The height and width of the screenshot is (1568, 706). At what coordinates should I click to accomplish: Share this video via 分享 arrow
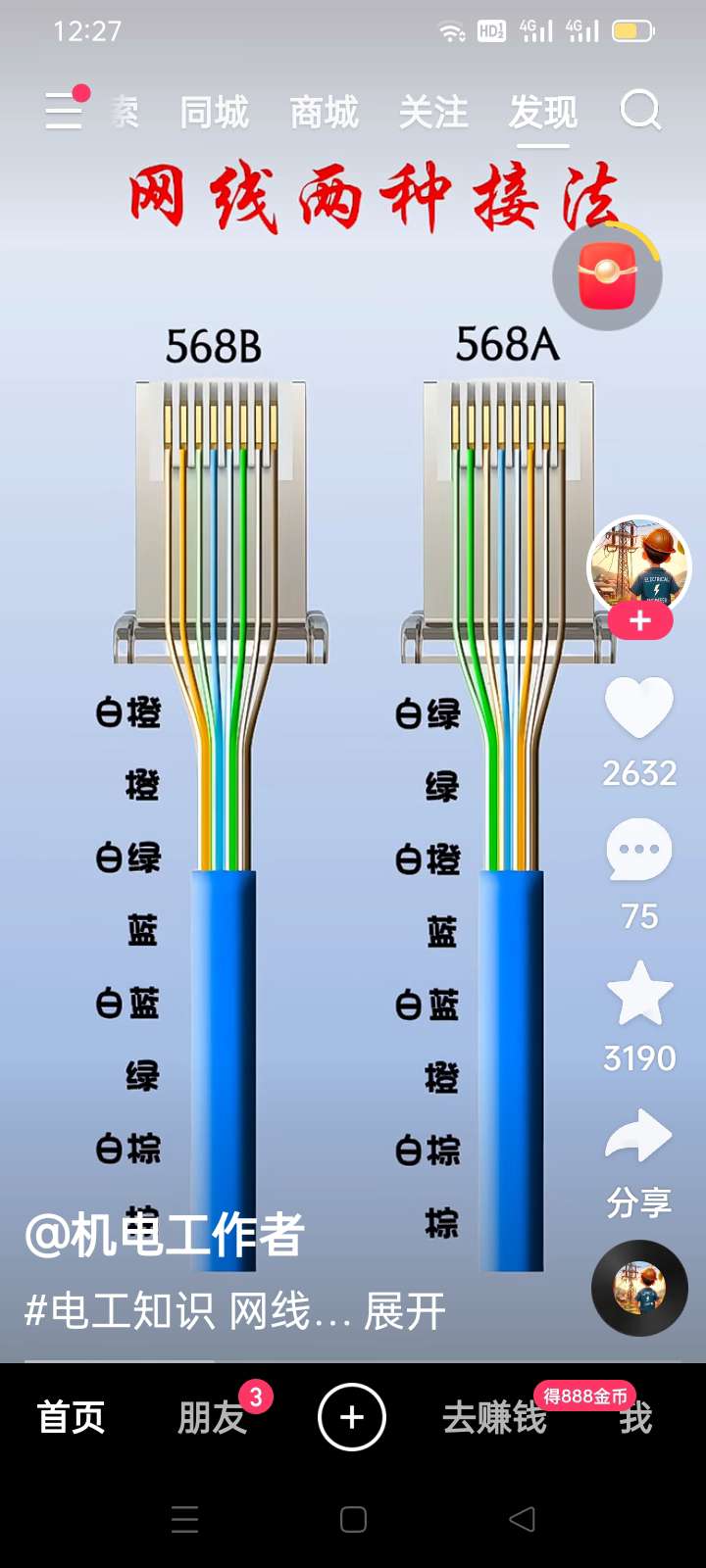tap(638, 1137)
